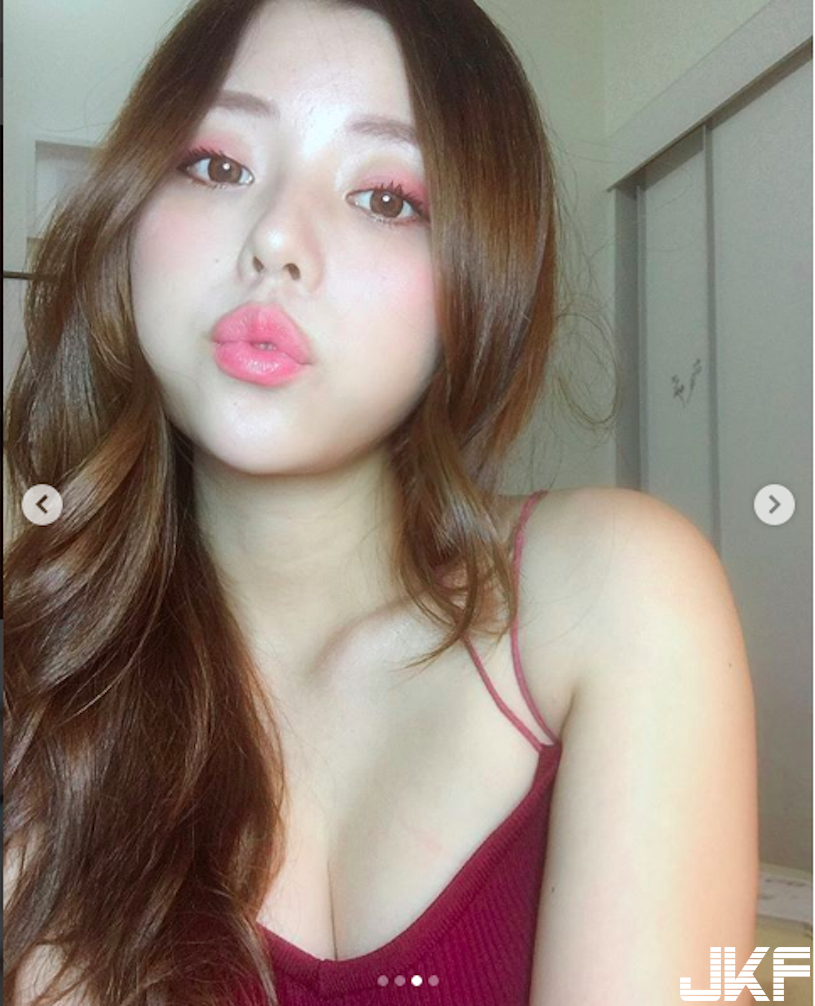
Task: Go to the previous photo in carousel
Action: click(42, 505)
